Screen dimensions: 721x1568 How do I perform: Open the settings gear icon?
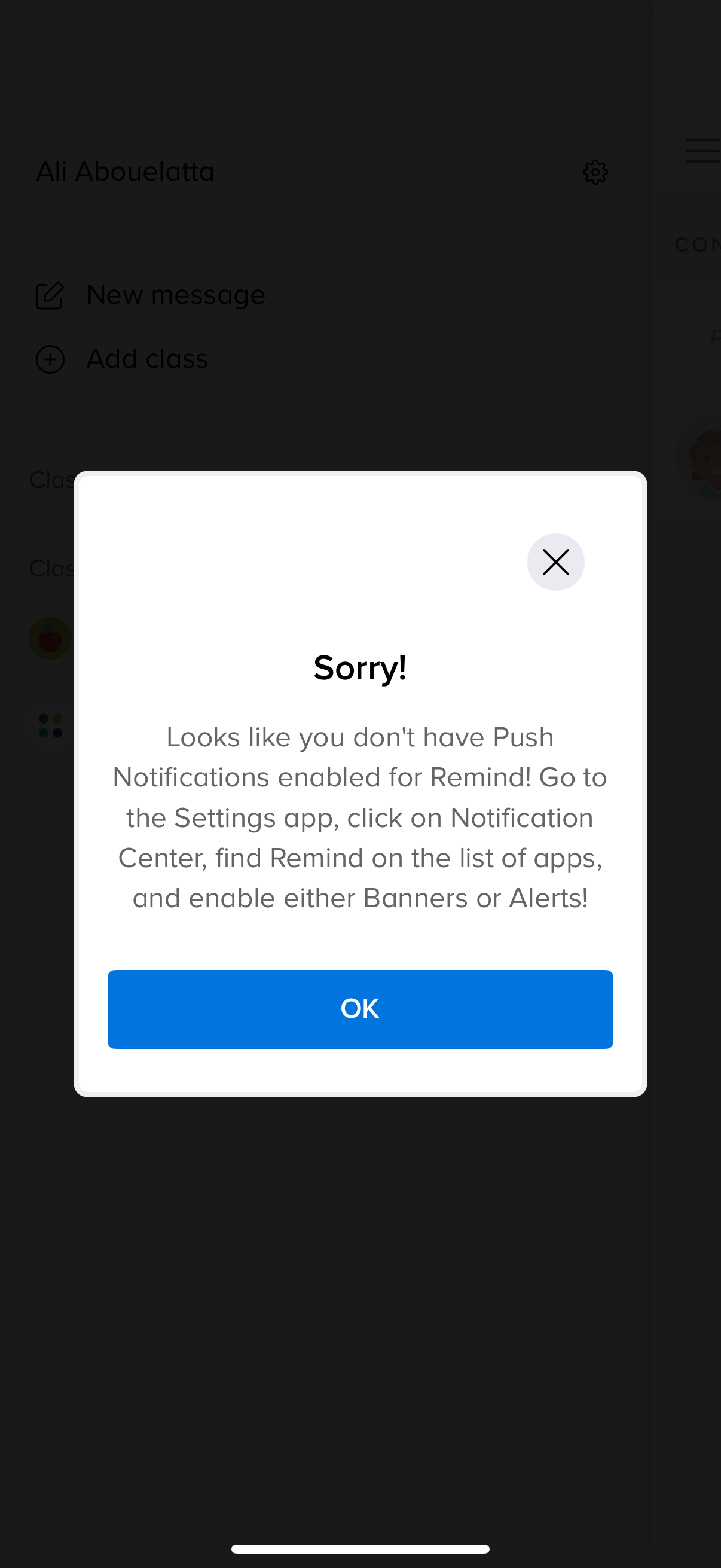(x=594, y=172)
